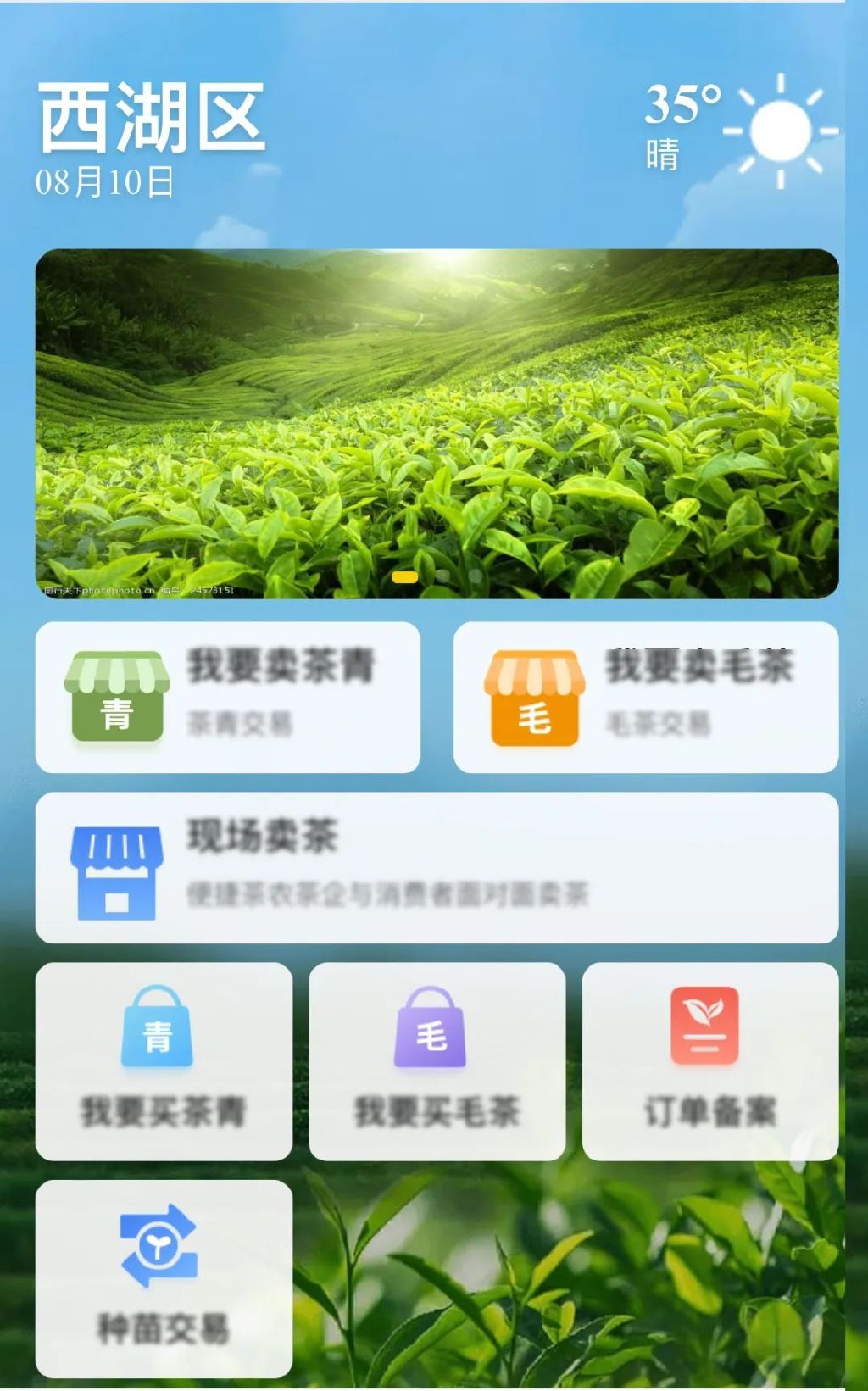Select the 我要买毛茶 tile

(437, 1060)
